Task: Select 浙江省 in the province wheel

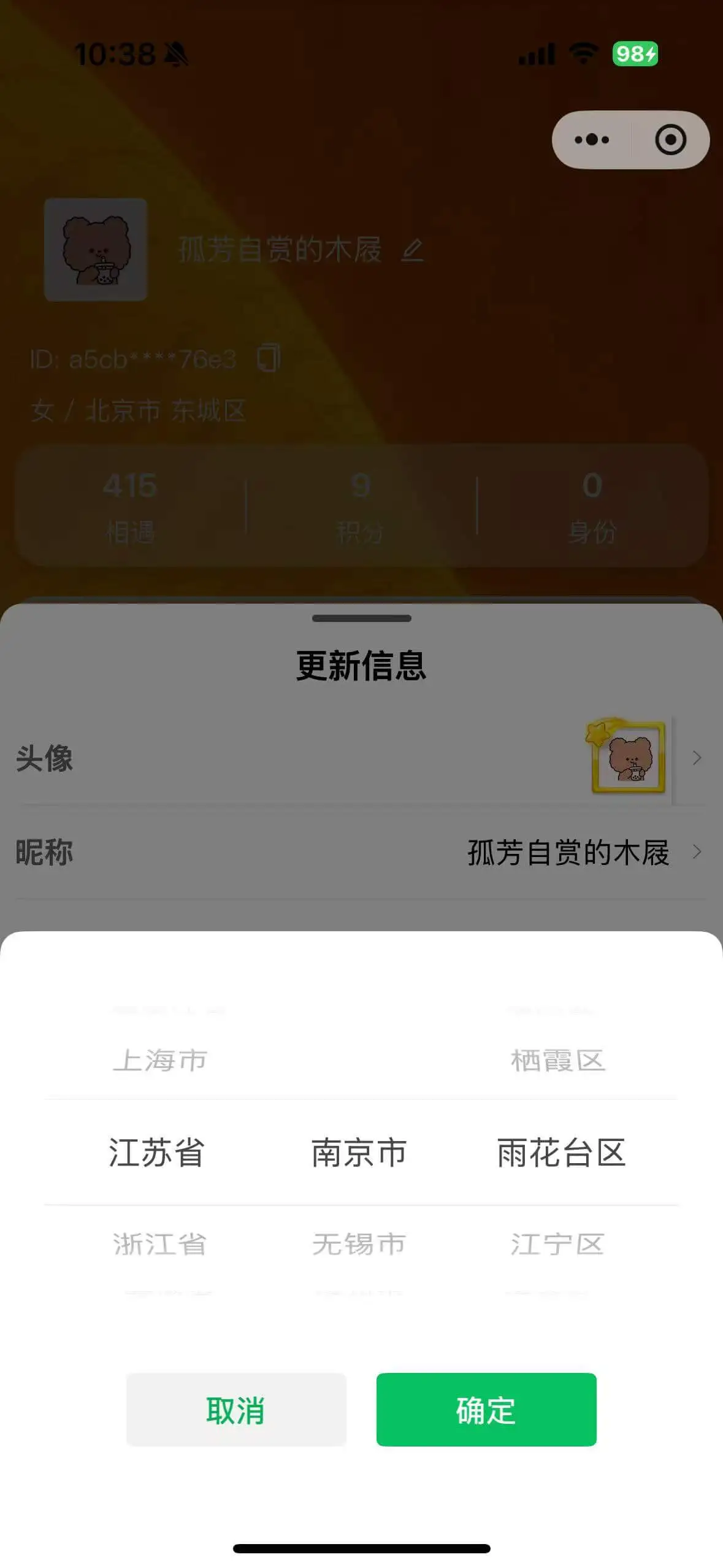Action: 160,1244
